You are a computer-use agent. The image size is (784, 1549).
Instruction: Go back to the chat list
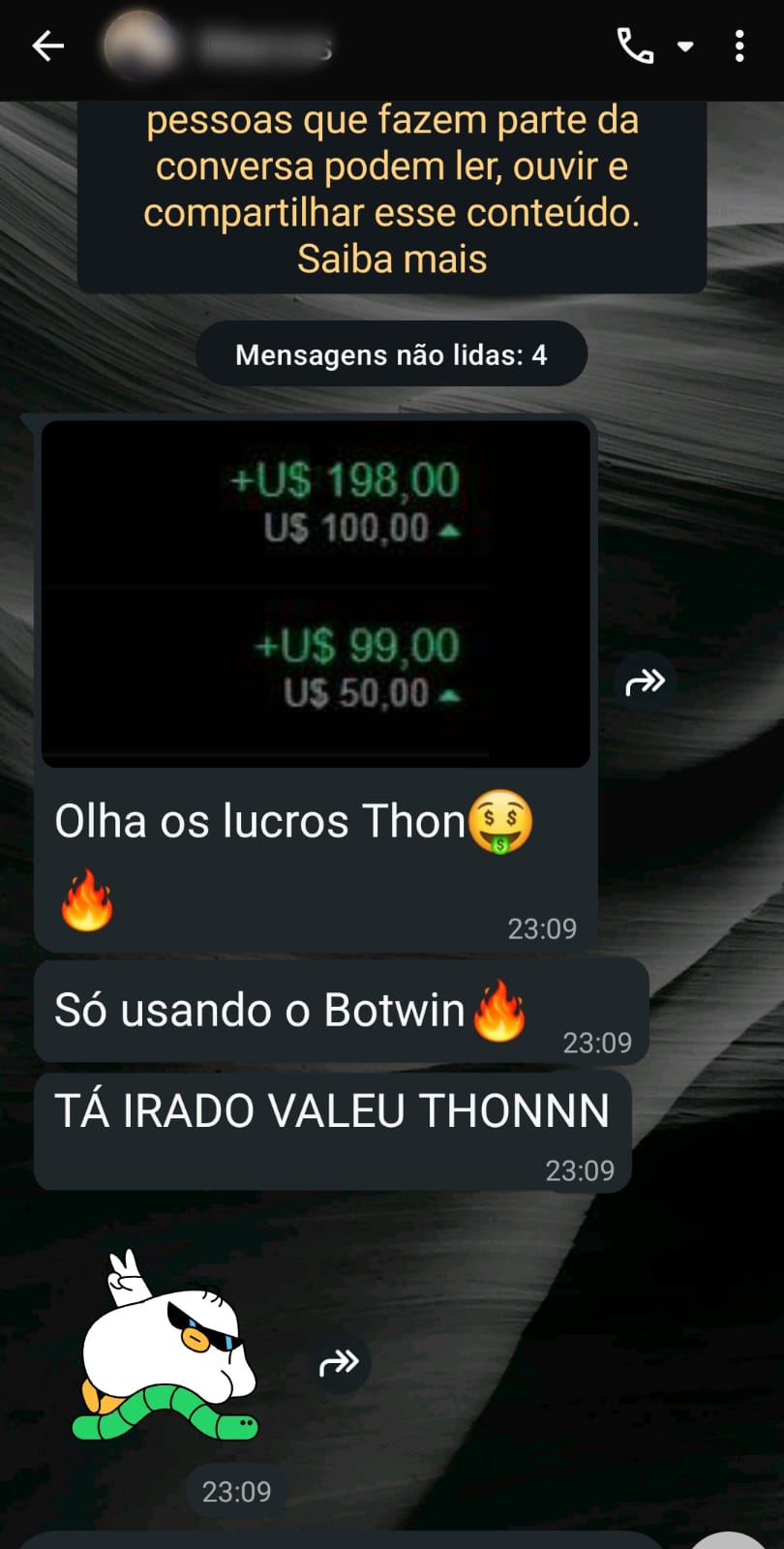[x=47, y=46]
